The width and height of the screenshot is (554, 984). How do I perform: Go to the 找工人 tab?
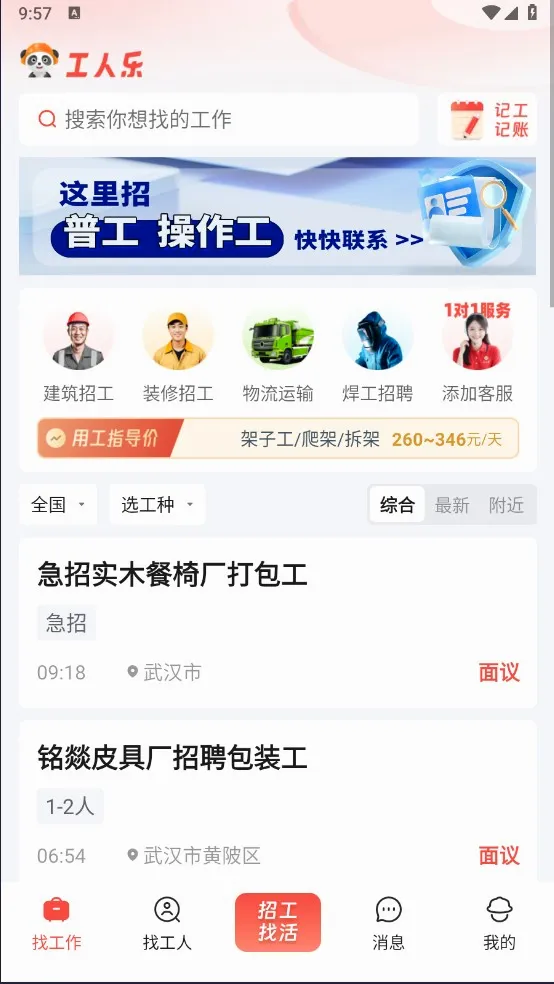coord(167,923)
